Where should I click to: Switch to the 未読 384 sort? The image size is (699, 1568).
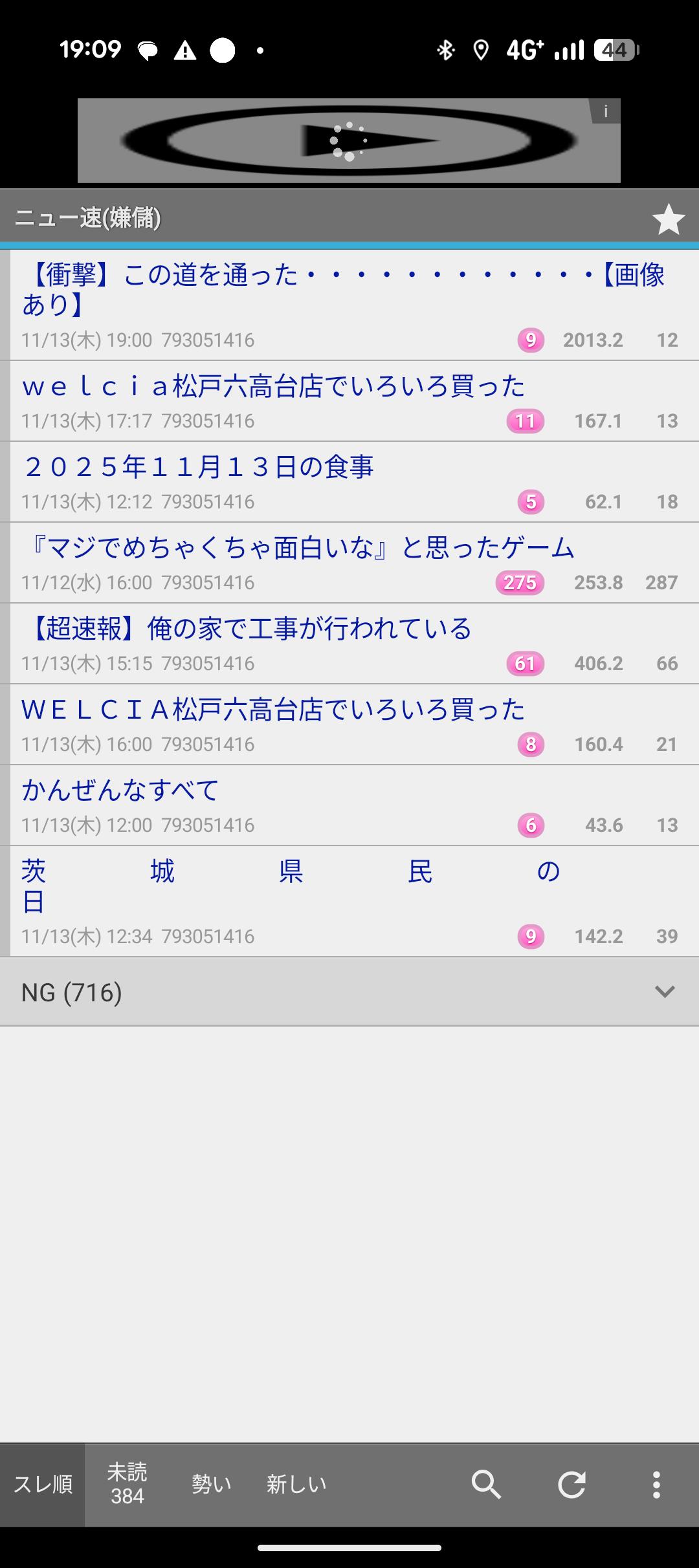(x=127, y=1485)
